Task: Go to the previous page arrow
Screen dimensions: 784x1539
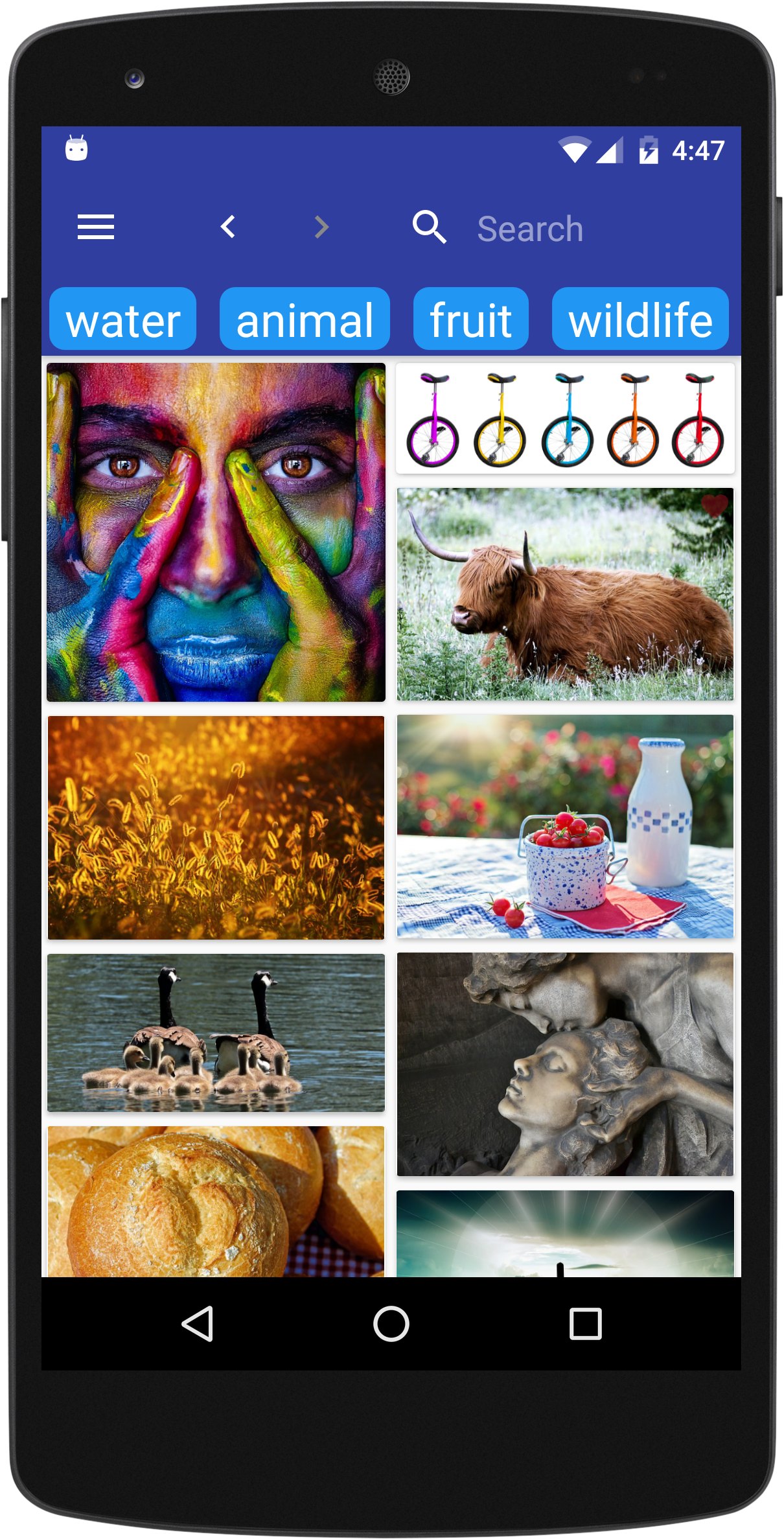Action: (227, 227)
